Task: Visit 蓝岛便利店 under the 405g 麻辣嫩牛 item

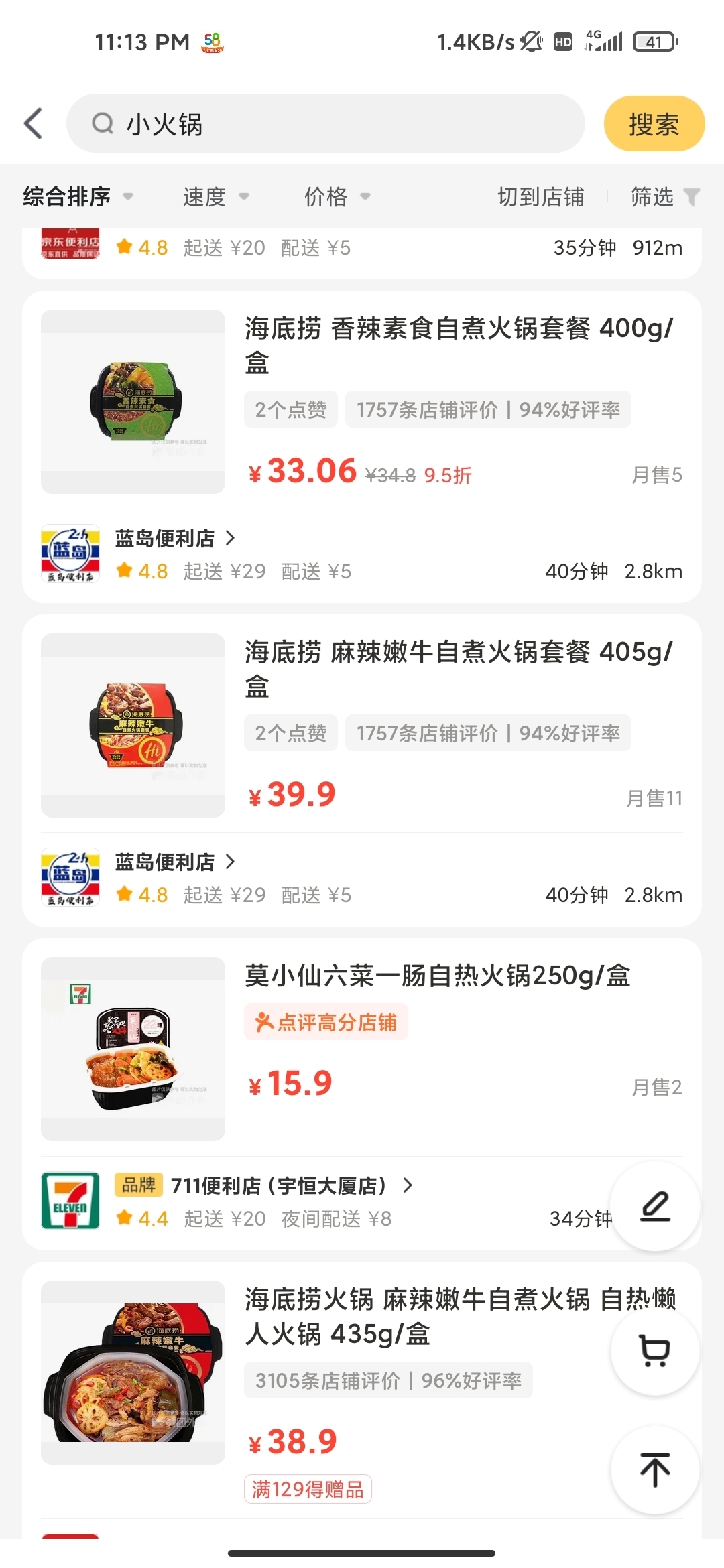Action: 174,862
